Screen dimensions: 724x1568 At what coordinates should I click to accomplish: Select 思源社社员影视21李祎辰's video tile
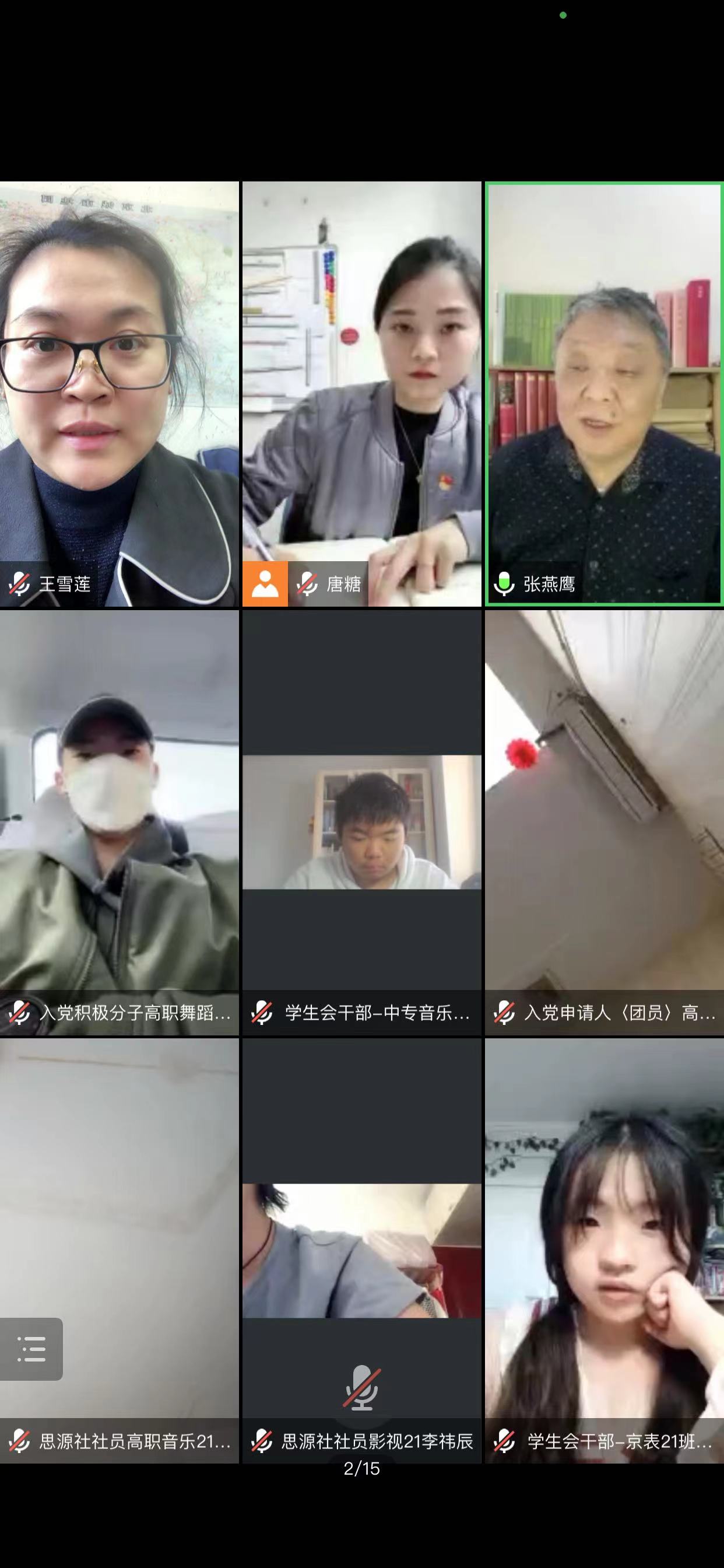point(362,1251)
